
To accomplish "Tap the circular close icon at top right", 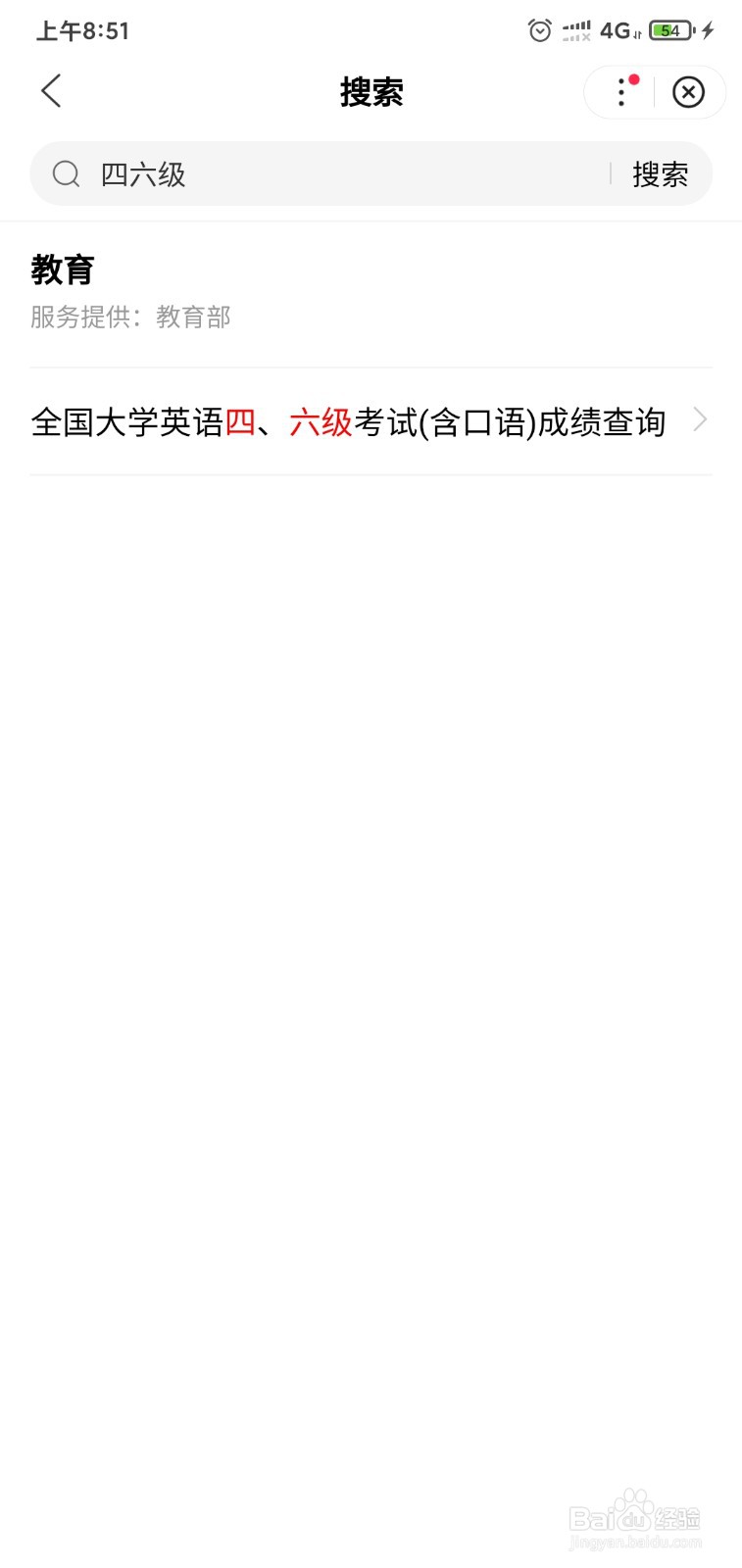I will (x=689, y=92).
